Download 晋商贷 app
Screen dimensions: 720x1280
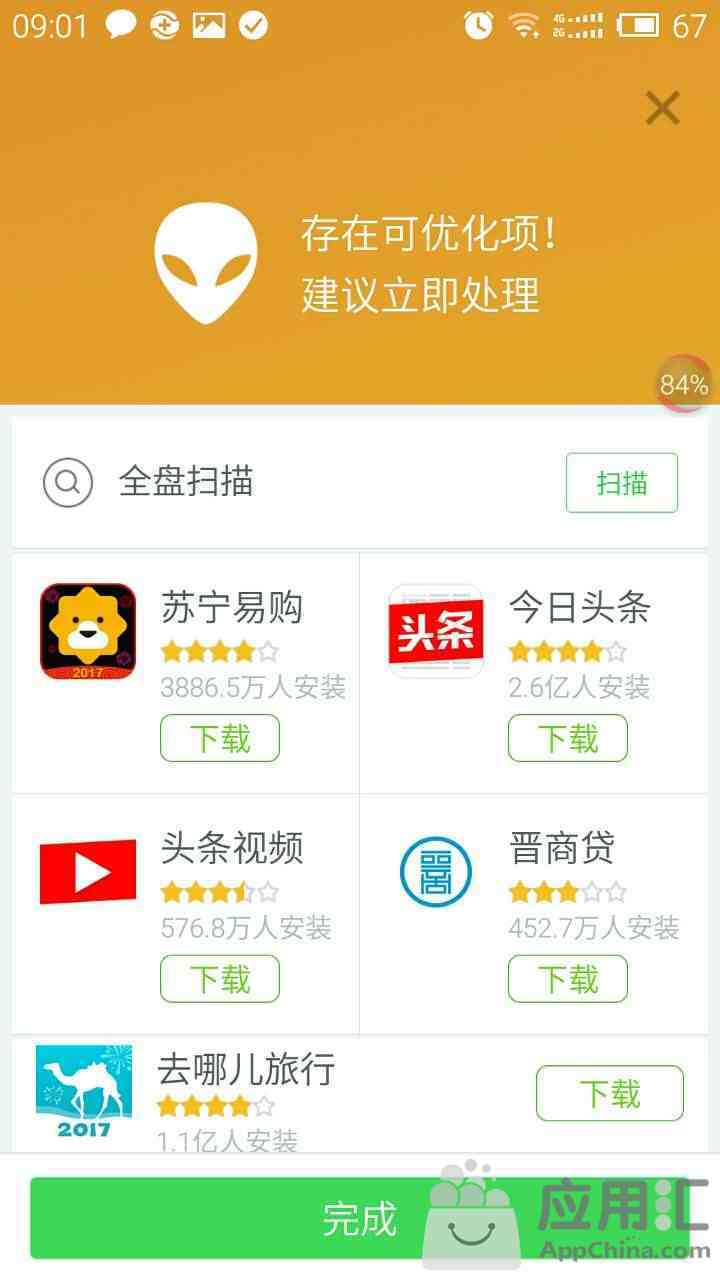(x=567, y=979)
